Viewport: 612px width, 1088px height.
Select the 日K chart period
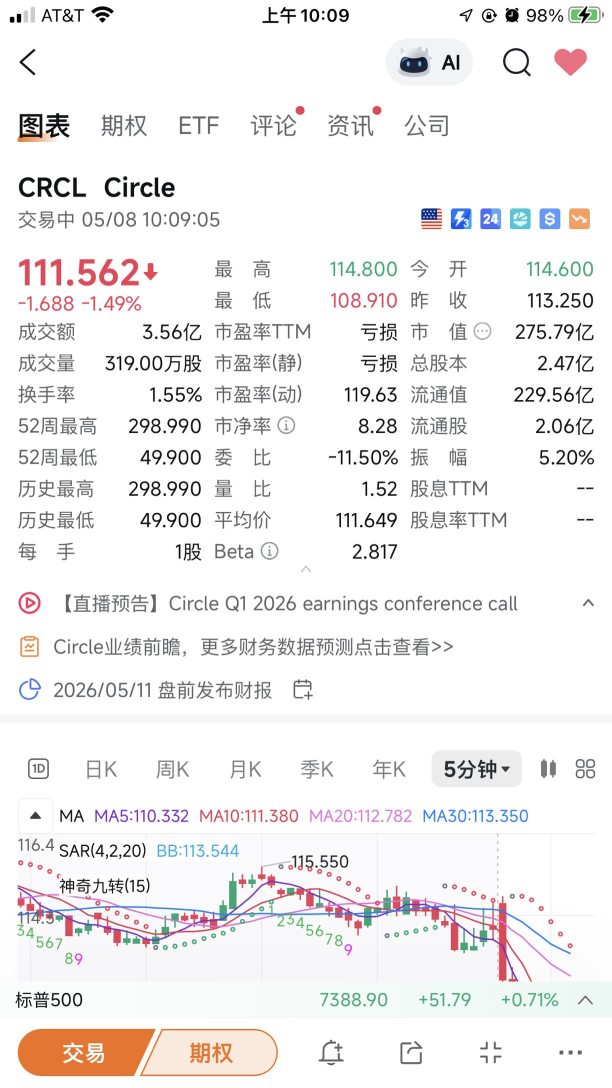point(101,769)
